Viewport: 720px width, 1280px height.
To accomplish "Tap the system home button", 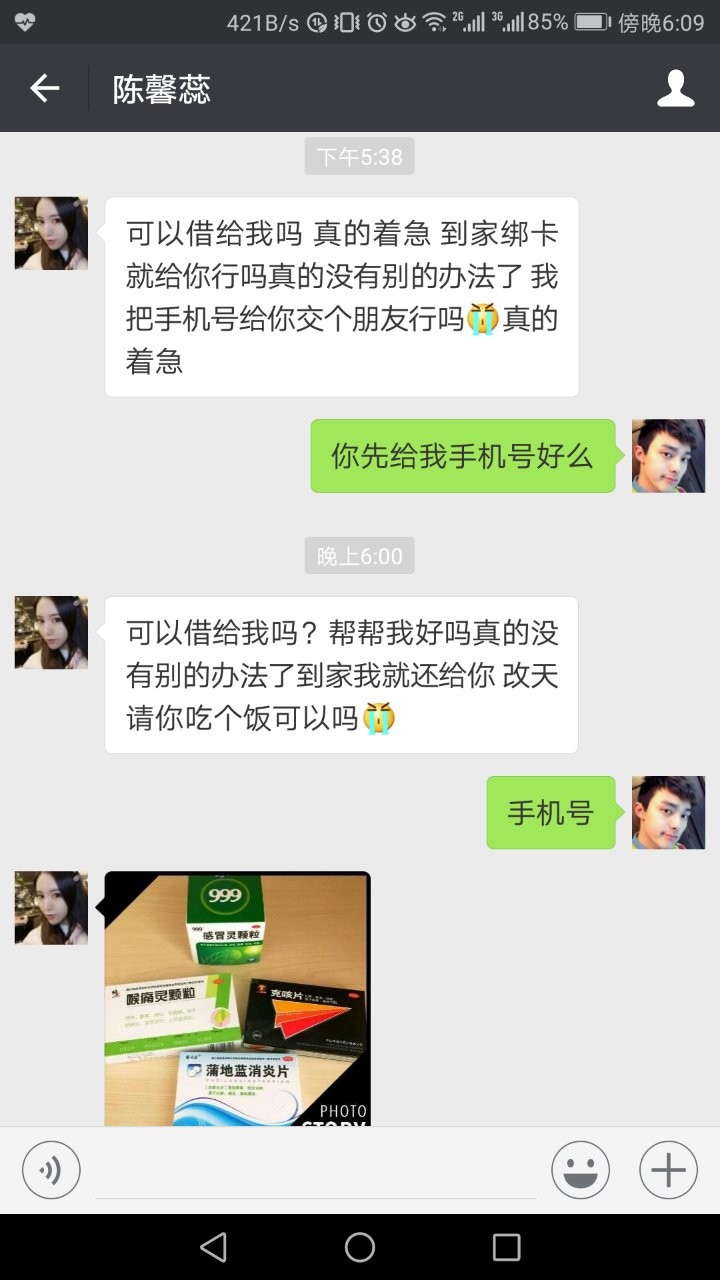I will tap(360, 1247).
